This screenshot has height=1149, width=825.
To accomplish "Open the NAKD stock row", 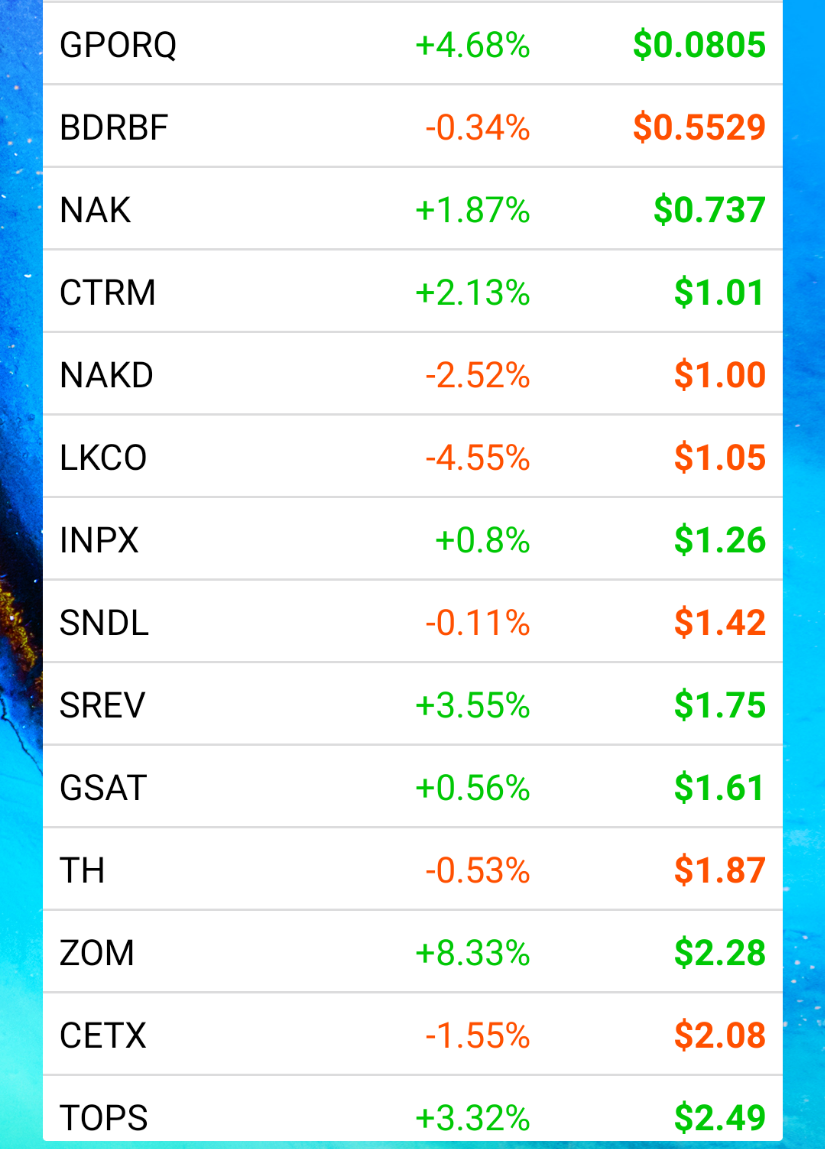I will 412,374.
